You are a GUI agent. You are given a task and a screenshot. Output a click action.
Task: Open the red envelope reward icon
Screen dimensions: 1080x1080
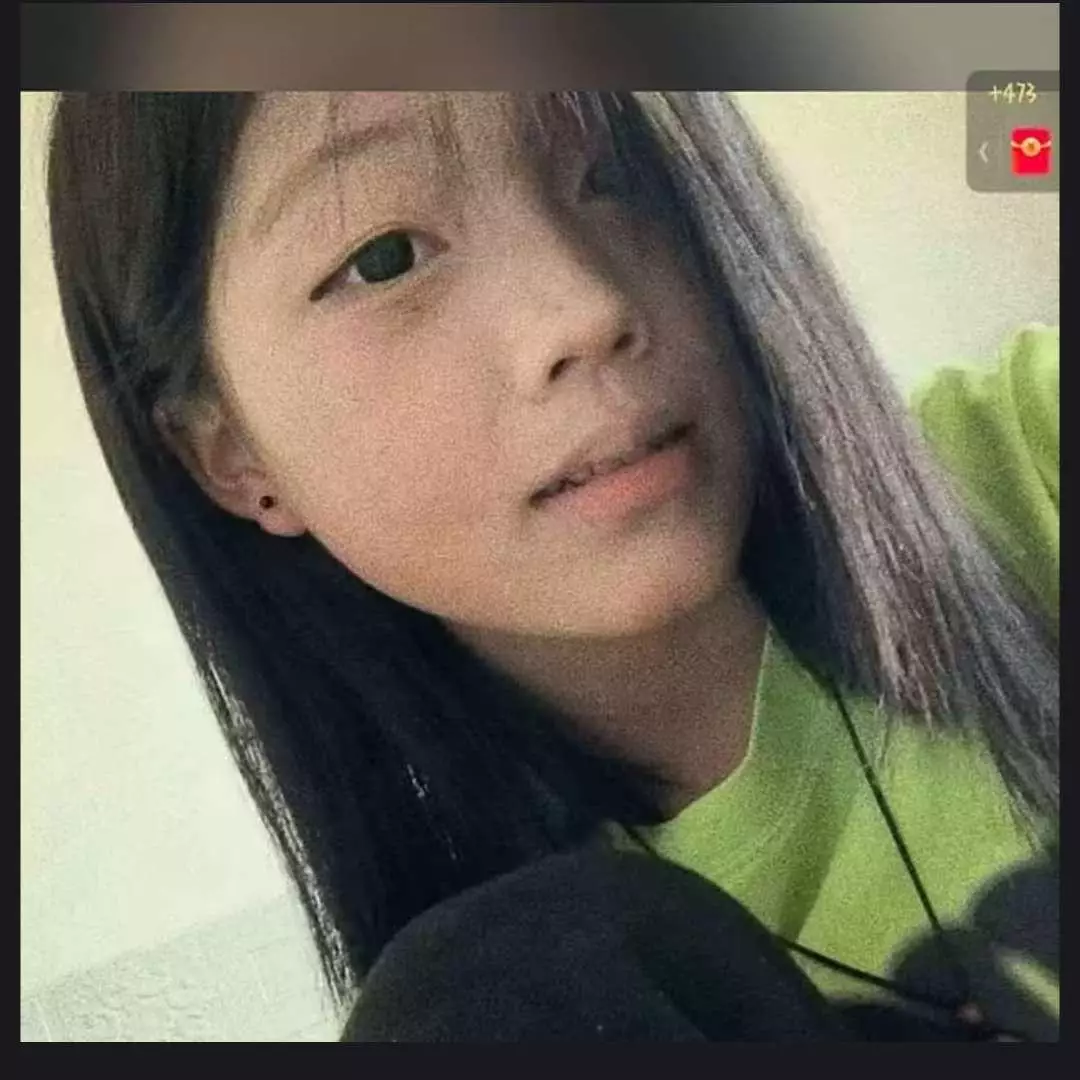click(x=1030, y=151)
